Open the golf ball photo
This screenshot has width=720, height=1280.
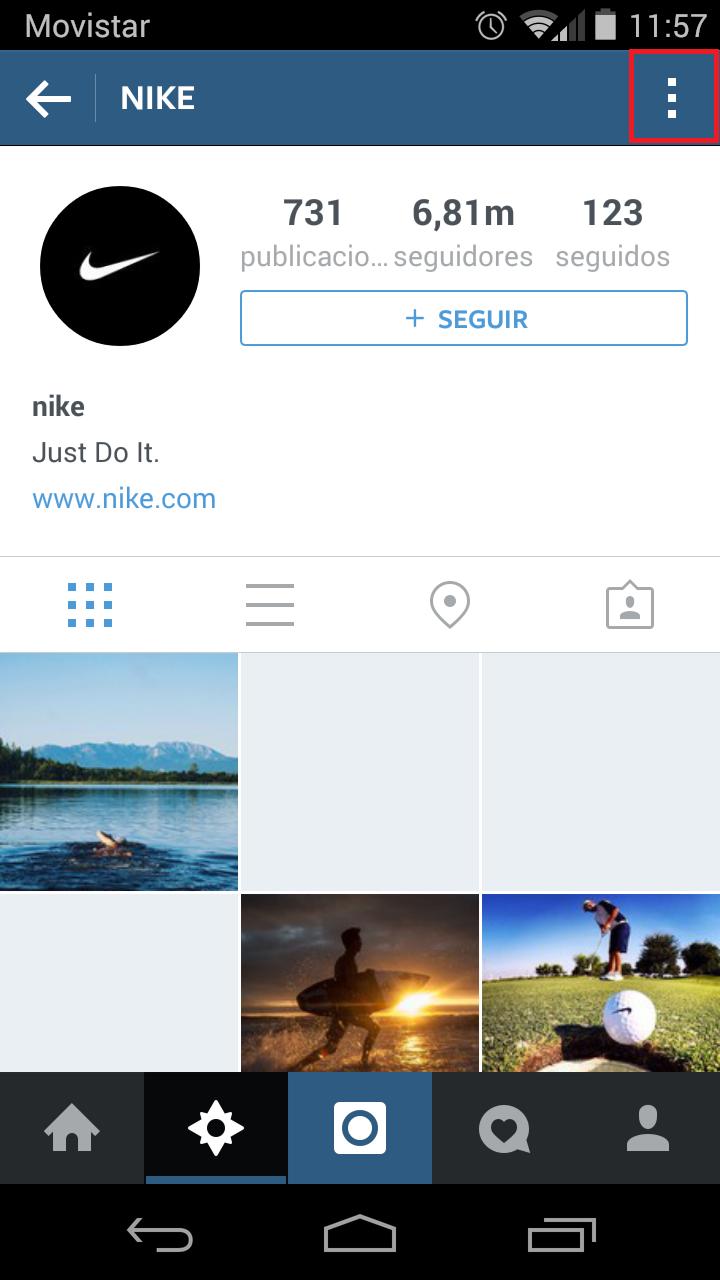pyautogui.click(x=601, y=983)
